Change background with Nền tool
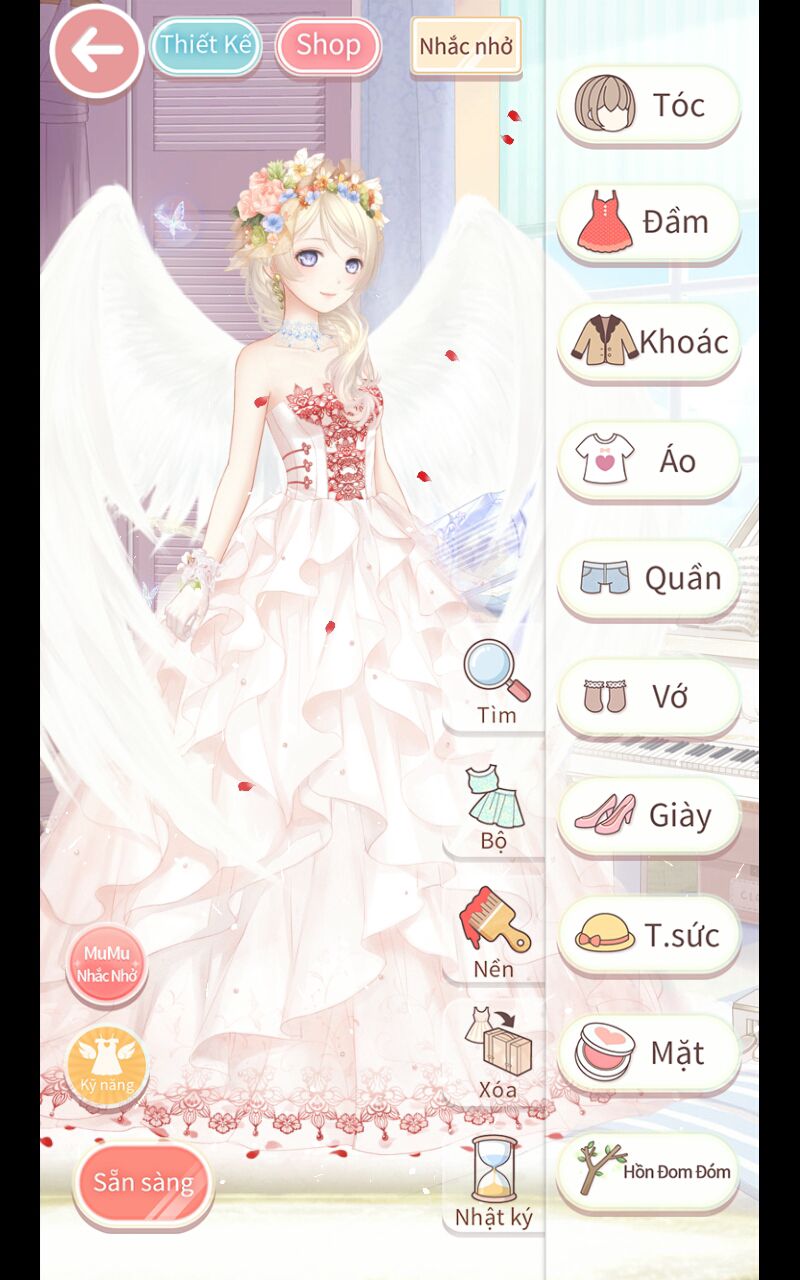800x1280 pixels. pyautogui.click(x=494, y=934)
